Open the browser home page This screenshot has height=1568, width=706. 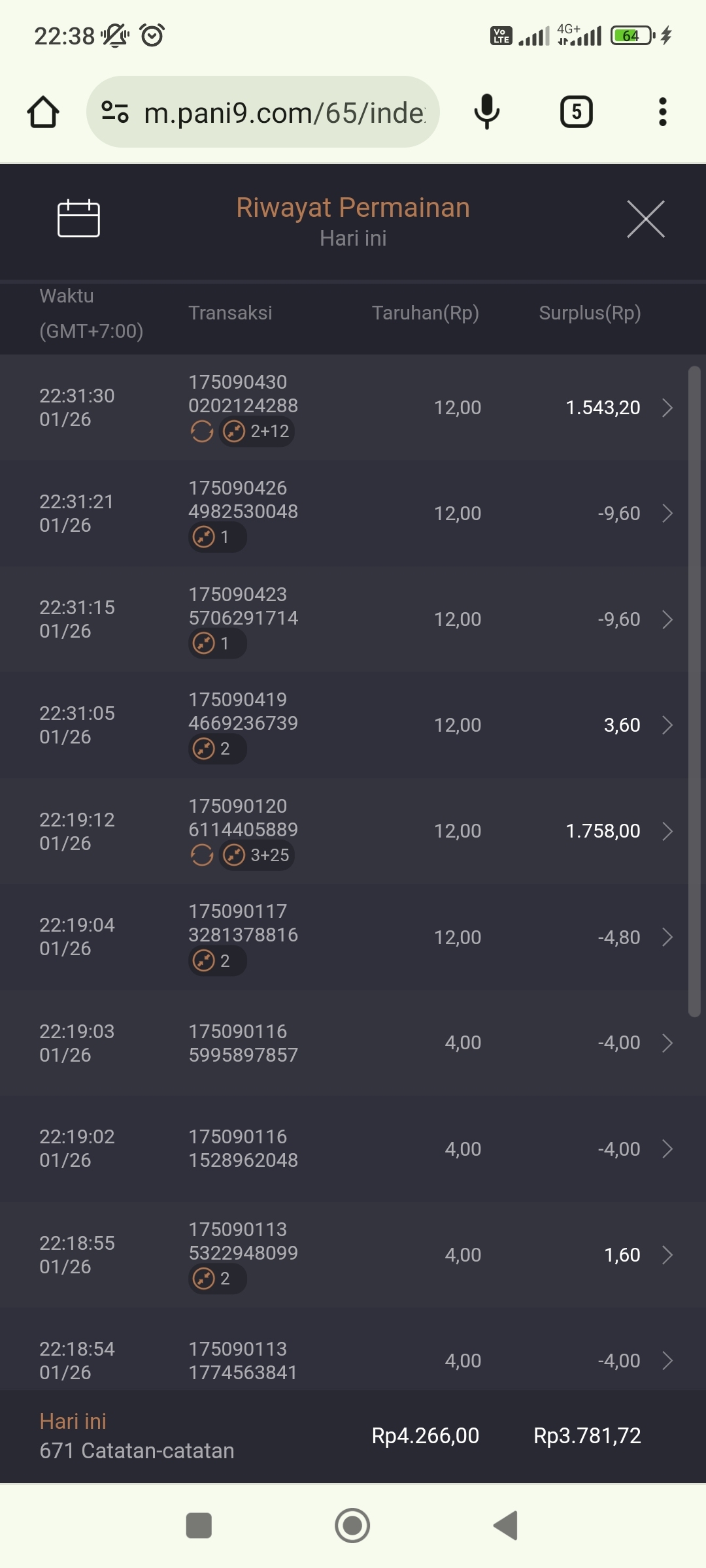[x=43, y=112]
